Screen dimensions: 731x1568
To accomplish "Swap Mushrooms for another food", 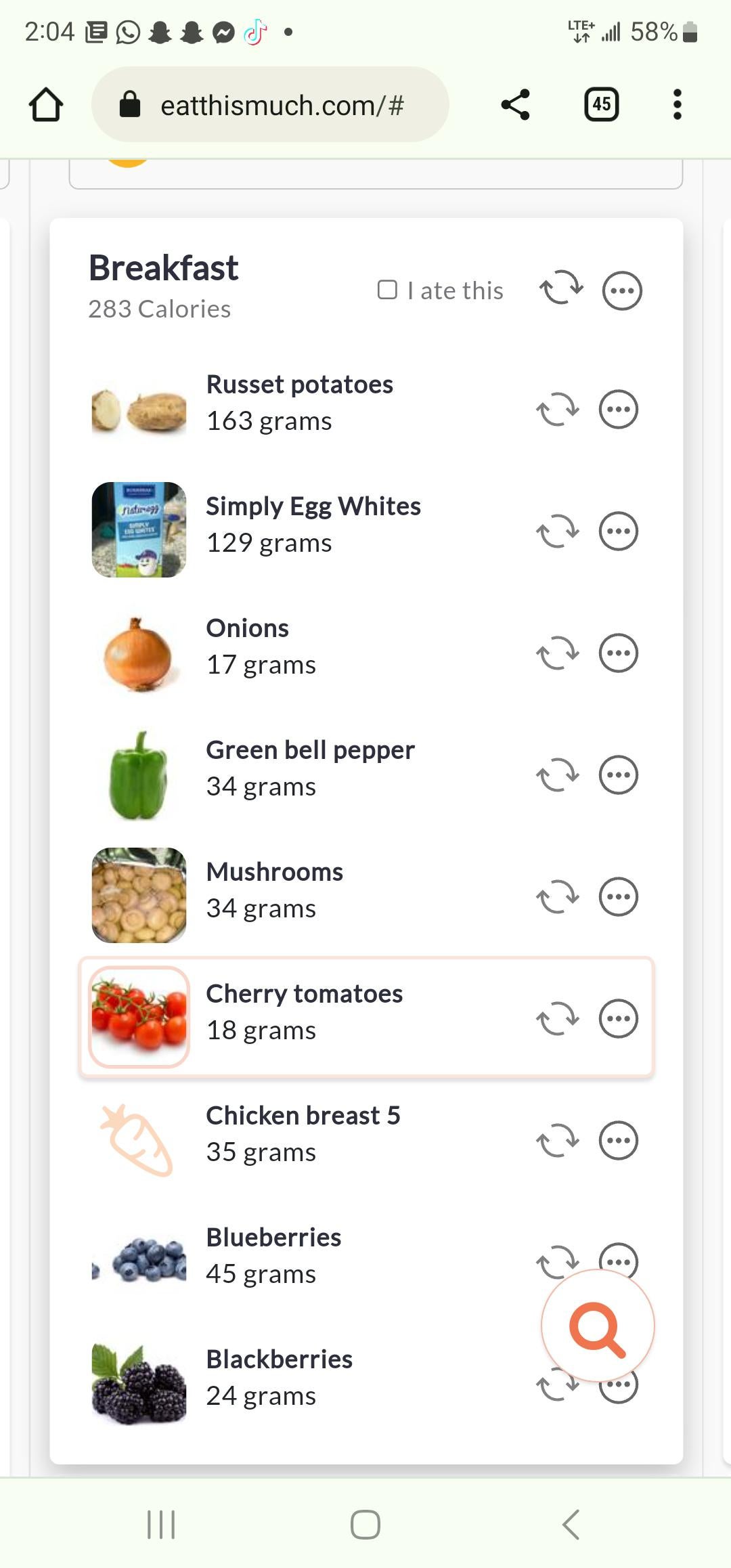I will click(x=558, y=897).
